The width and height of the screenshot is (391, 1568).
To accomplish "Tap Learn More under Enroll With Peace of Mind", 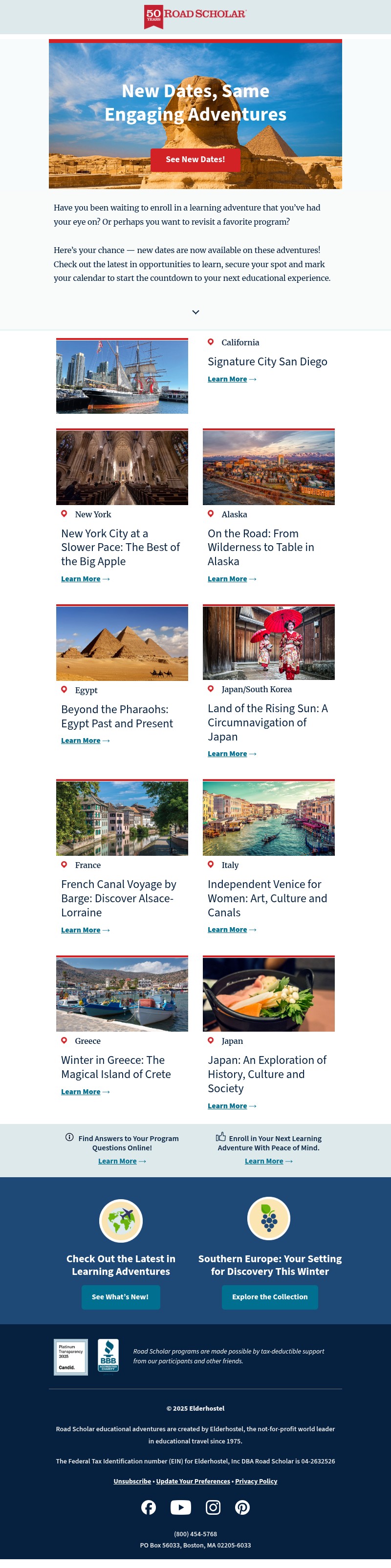I will (x=264, y=1161).
